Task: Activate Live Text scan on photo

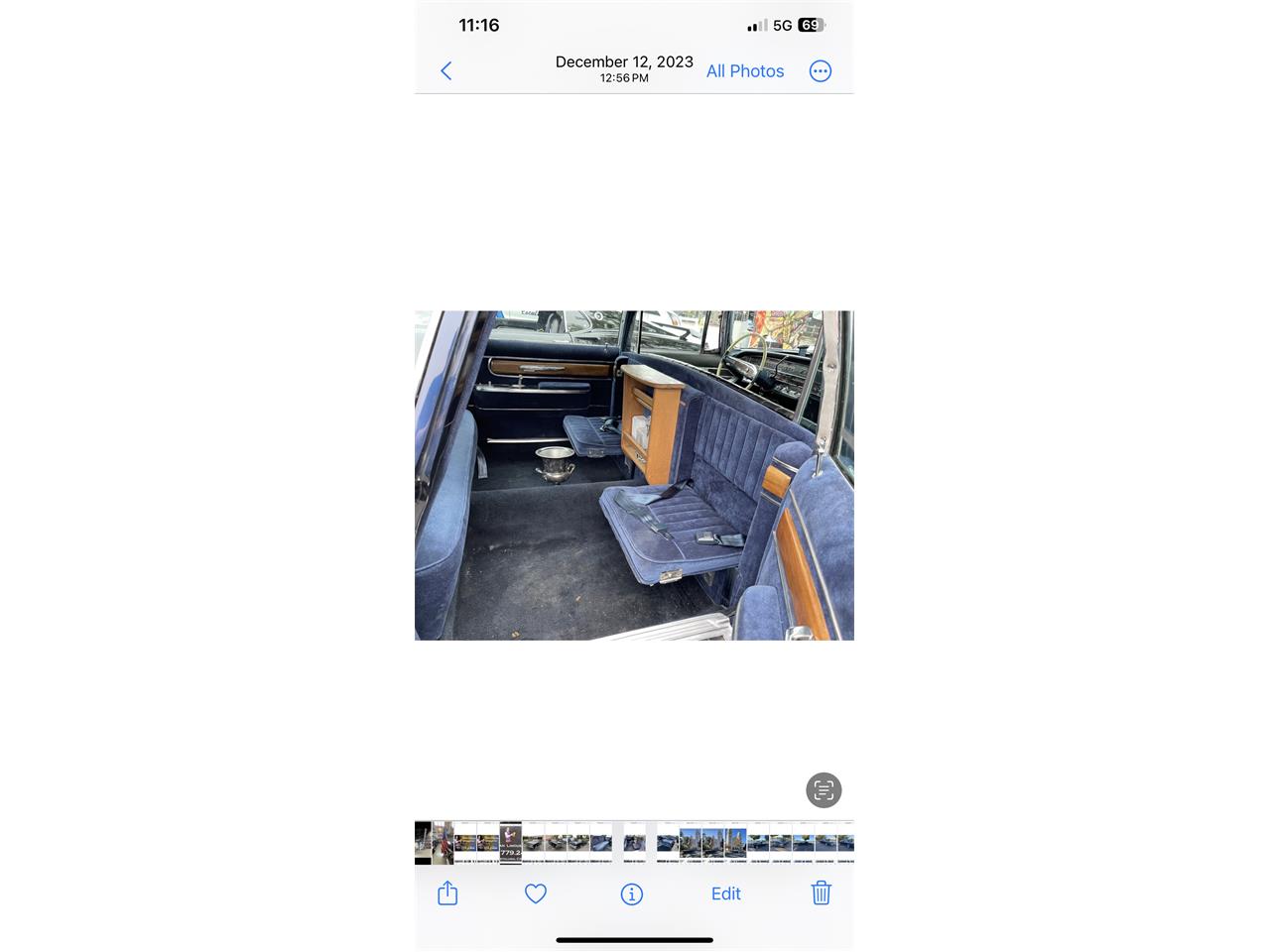Action: 824,790
